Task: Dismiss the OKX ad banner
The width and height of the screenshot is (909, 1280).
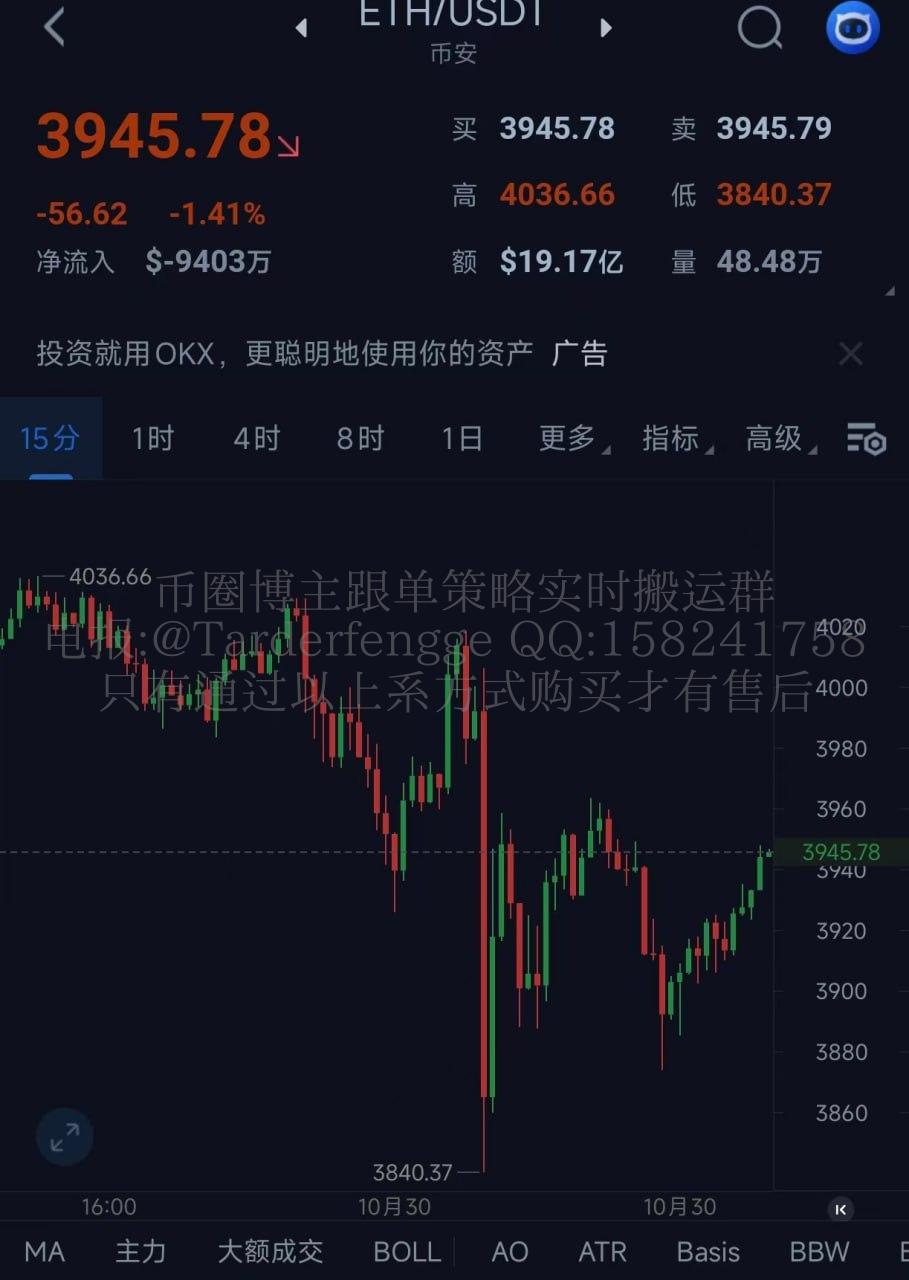Action: (x=850, y=353)
